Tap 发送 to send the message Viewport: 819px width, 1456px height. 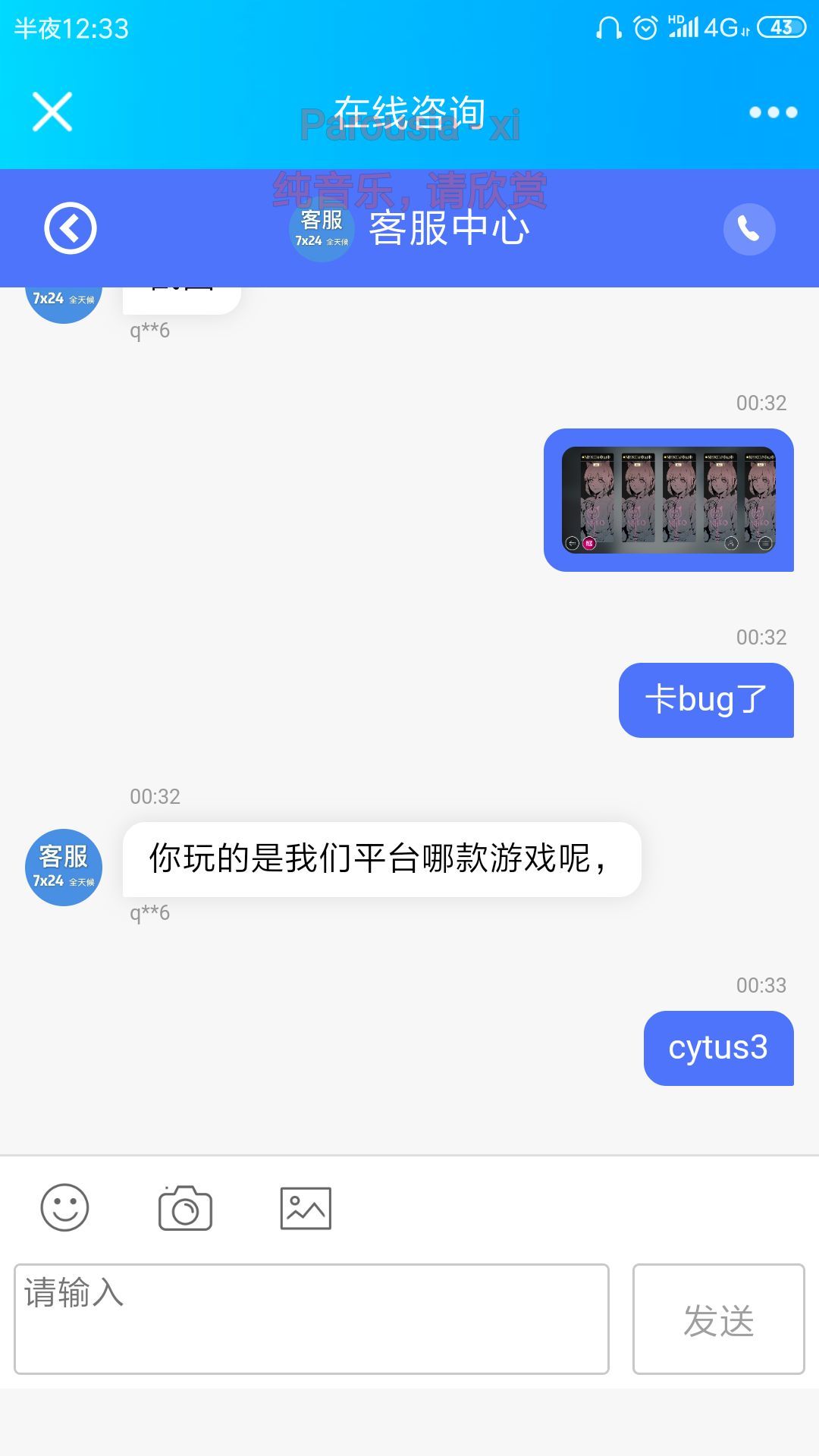pyautogui.click(x=718, y=1319)
